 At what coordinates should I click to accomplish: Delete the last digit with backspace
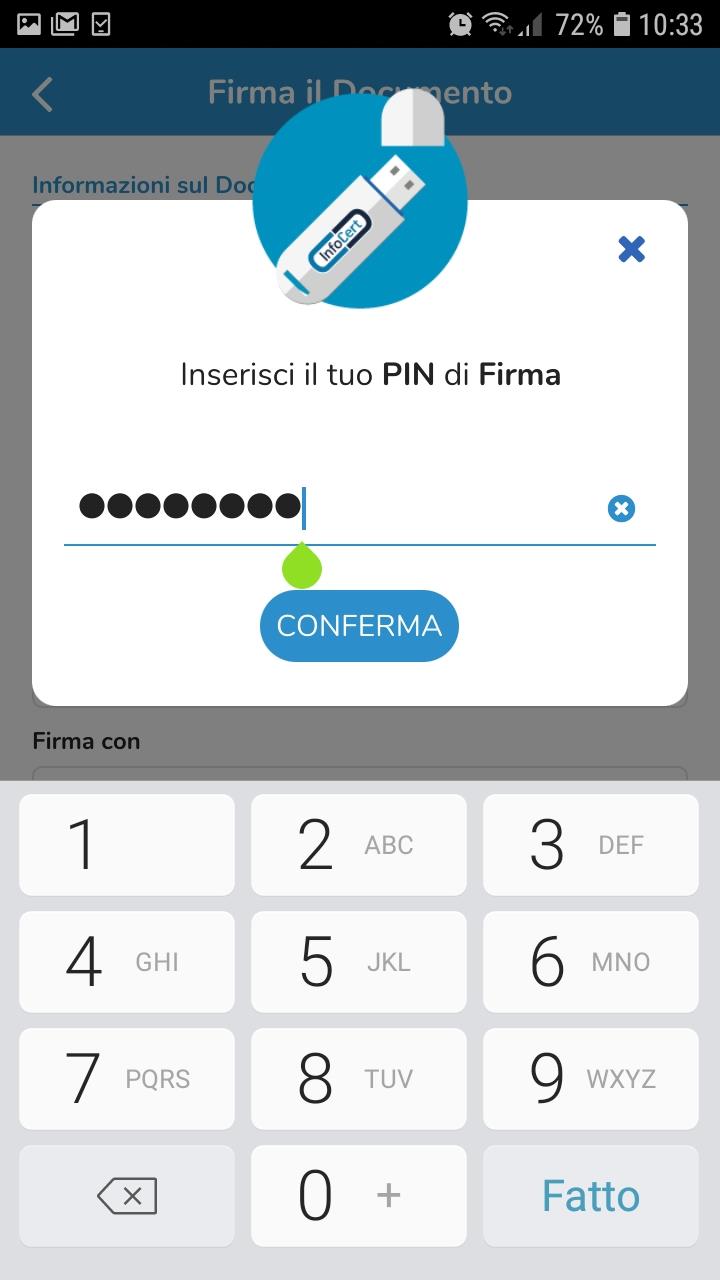pos(127,1196)
